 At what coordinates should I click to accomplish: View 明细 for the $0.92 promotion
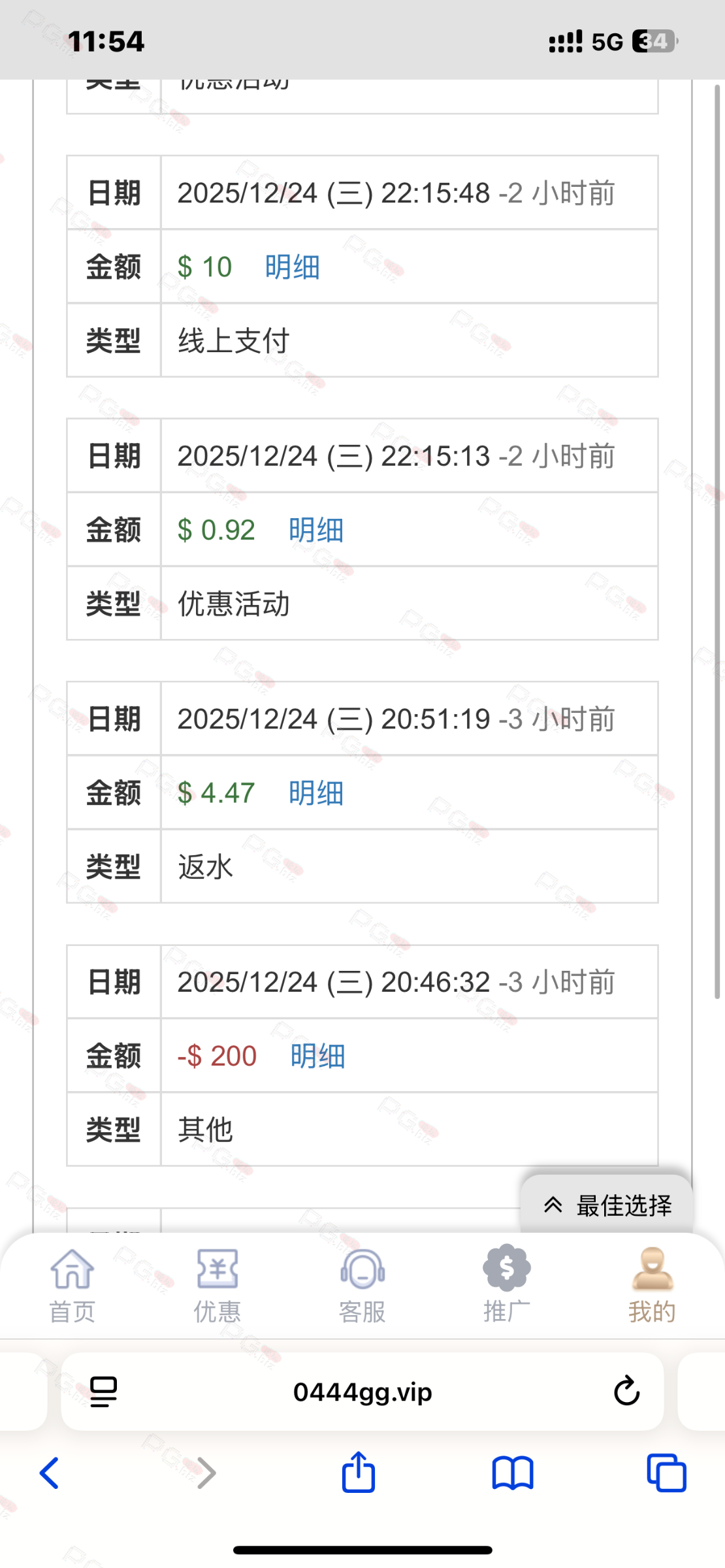pos(316,530)
